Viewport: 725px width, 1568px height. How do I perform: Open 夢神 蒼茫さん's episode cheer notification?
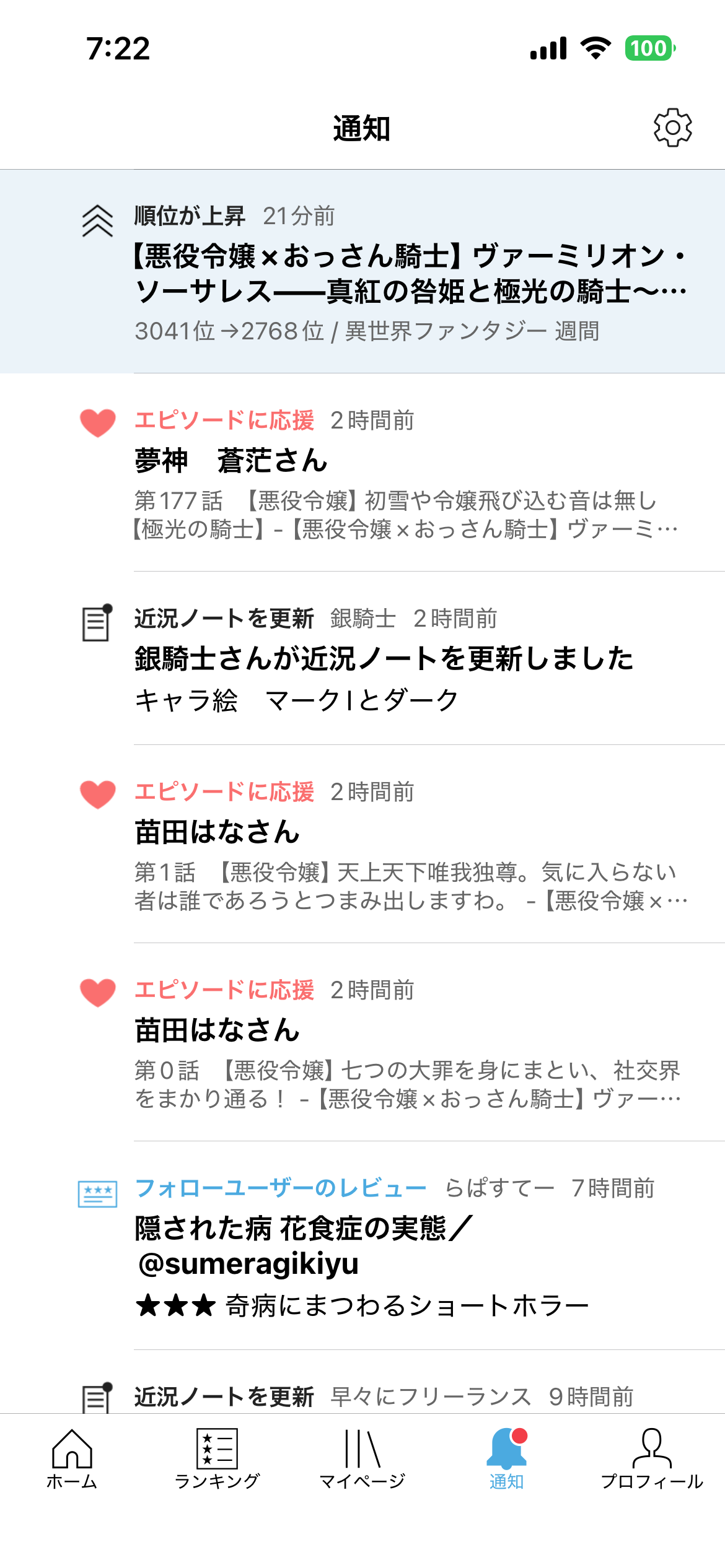397,473
